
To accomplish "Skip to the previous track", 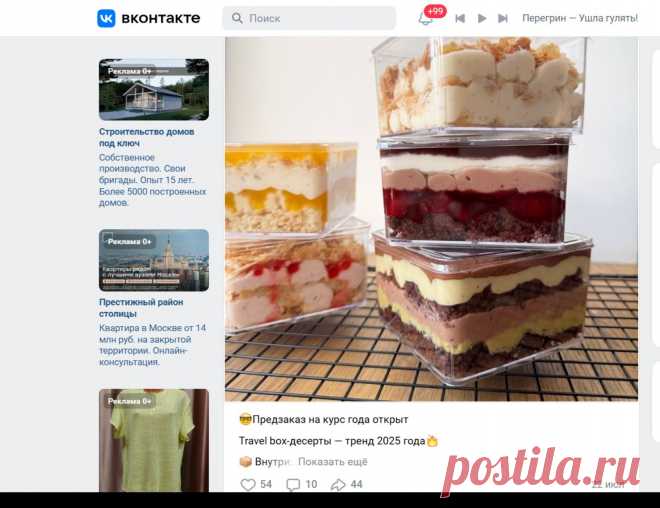I will pos(460,18).
